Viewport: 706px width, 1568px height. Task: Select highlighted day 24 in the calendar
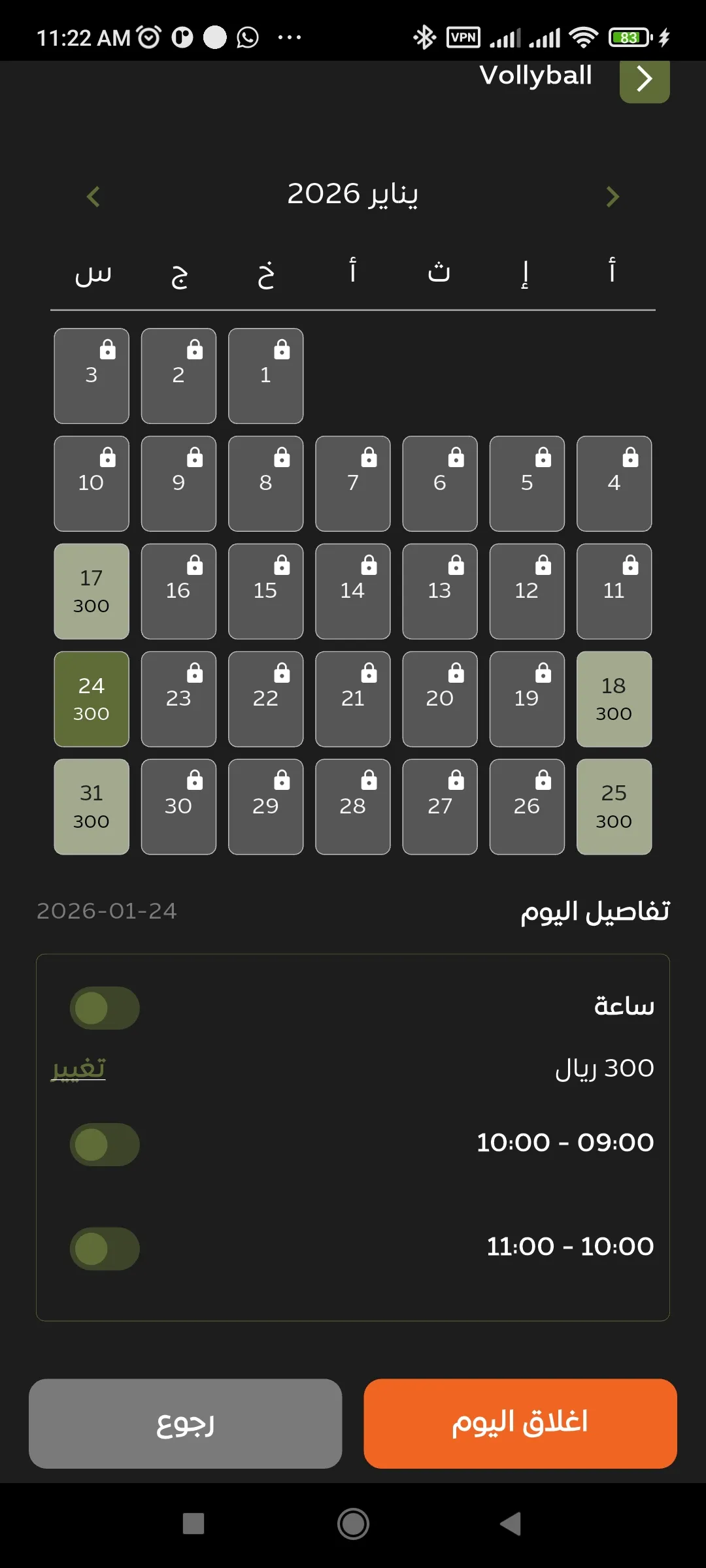[92, 699]
